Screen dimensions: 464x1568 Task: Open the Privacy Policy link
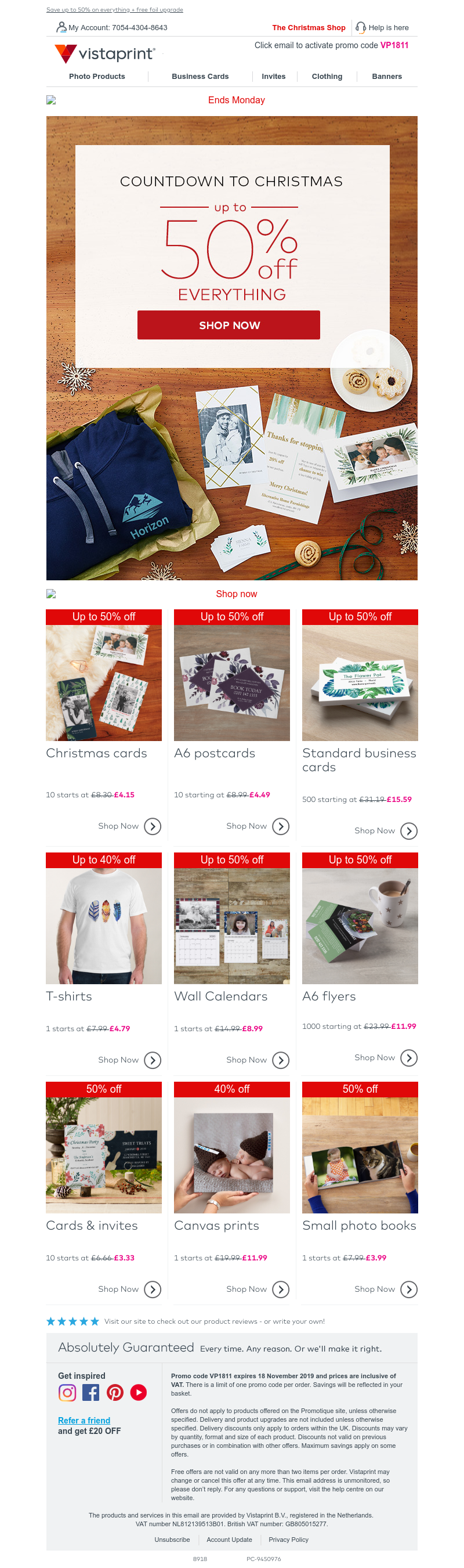[x=288, y=1540]
